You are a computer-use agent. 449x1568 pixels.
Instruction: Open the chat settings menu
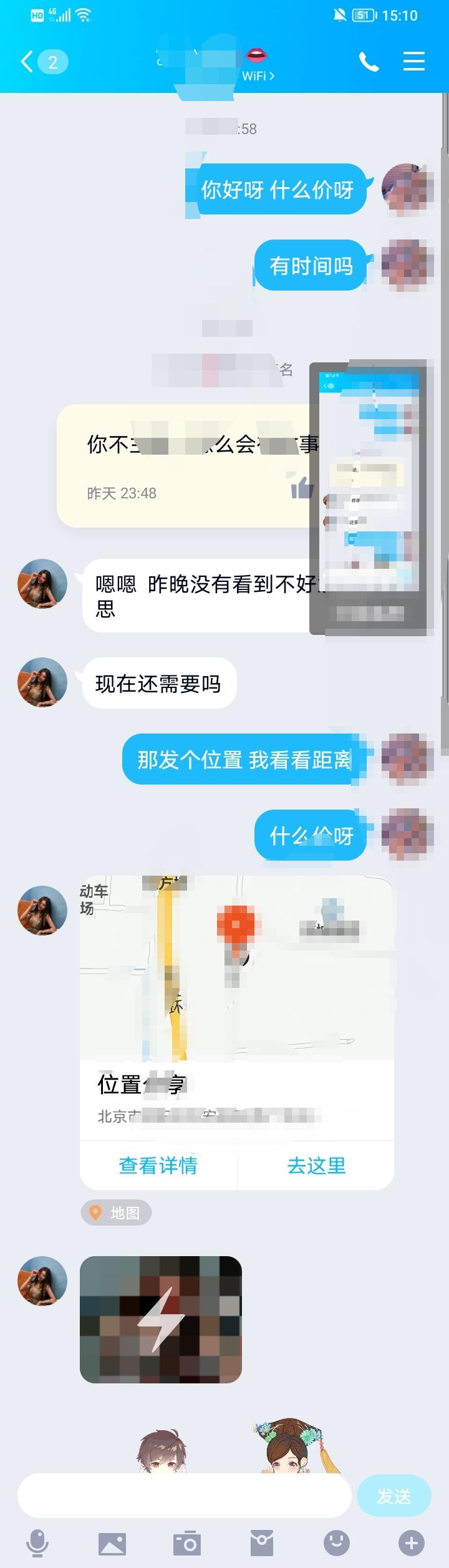(413, 62)
